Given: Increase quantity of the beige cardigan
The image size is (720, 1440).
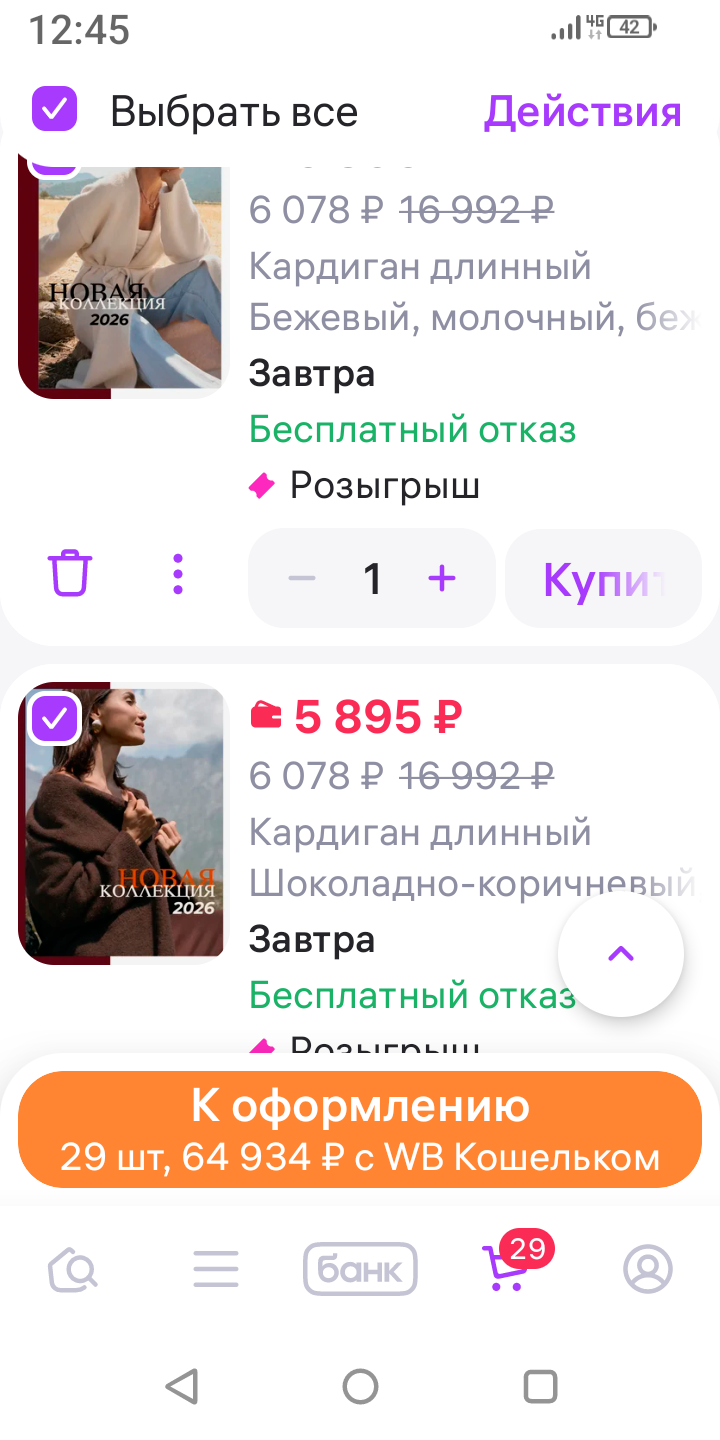Looking at the screenshot, I should pyautogui.click(x=442, y=578).
